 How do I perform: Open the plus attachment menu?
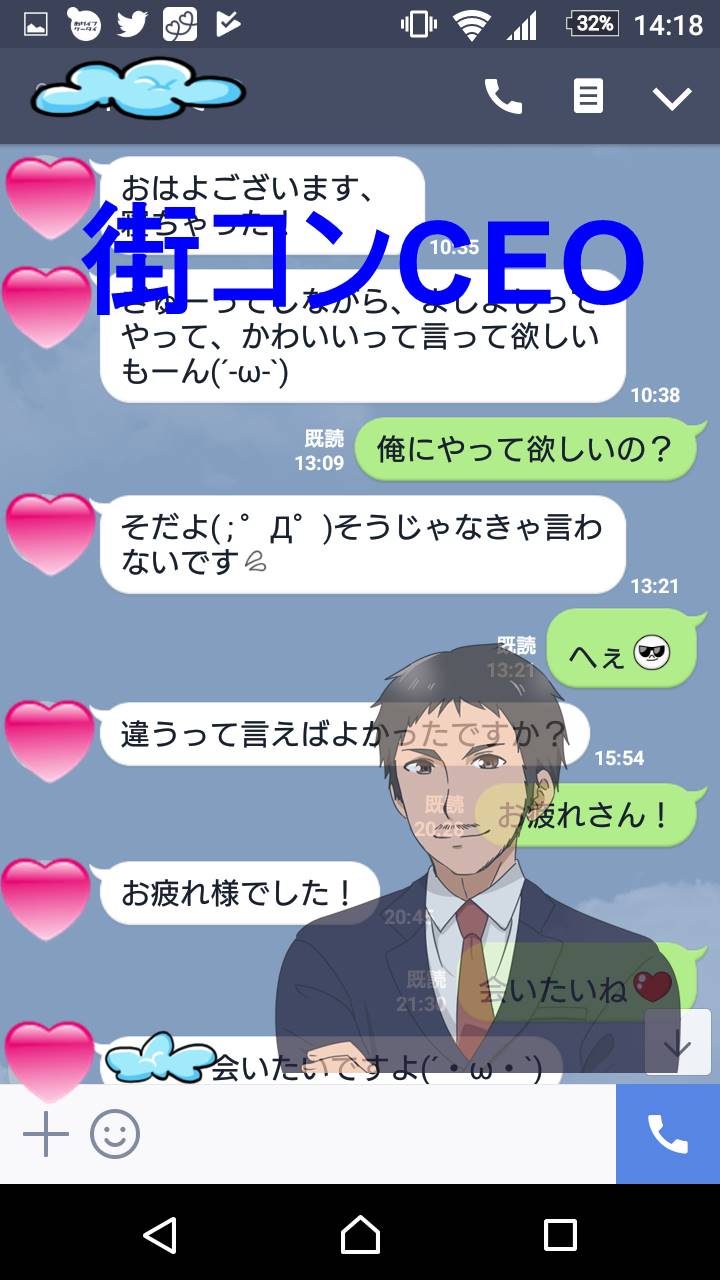point(46,1135)
